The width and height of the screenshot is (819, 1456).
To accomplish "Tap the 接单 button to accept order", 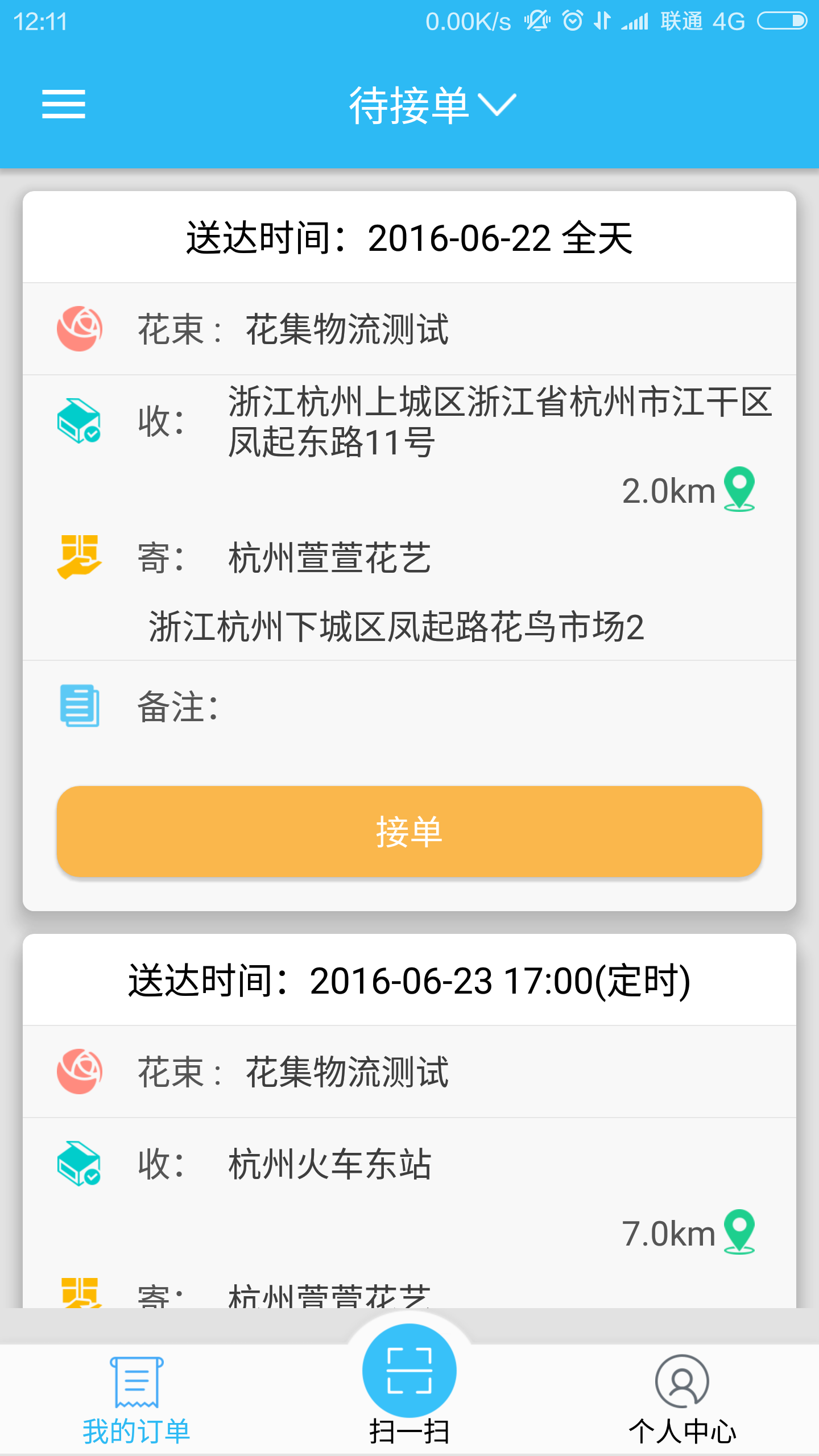I will 409,832.
